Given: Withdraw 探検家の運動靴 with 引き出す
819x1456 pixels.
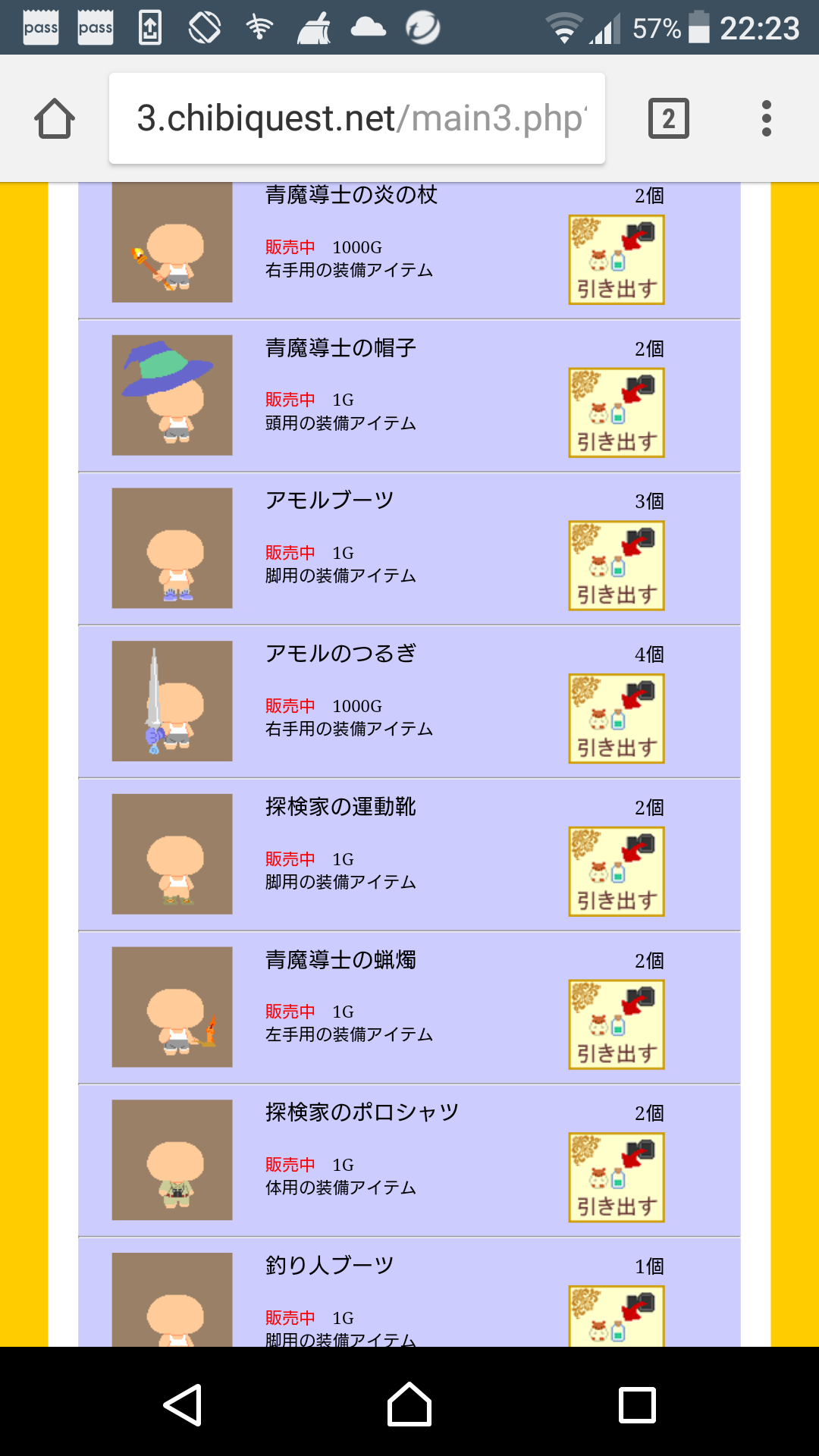Looking at the screenshot, I should point(617,871).
